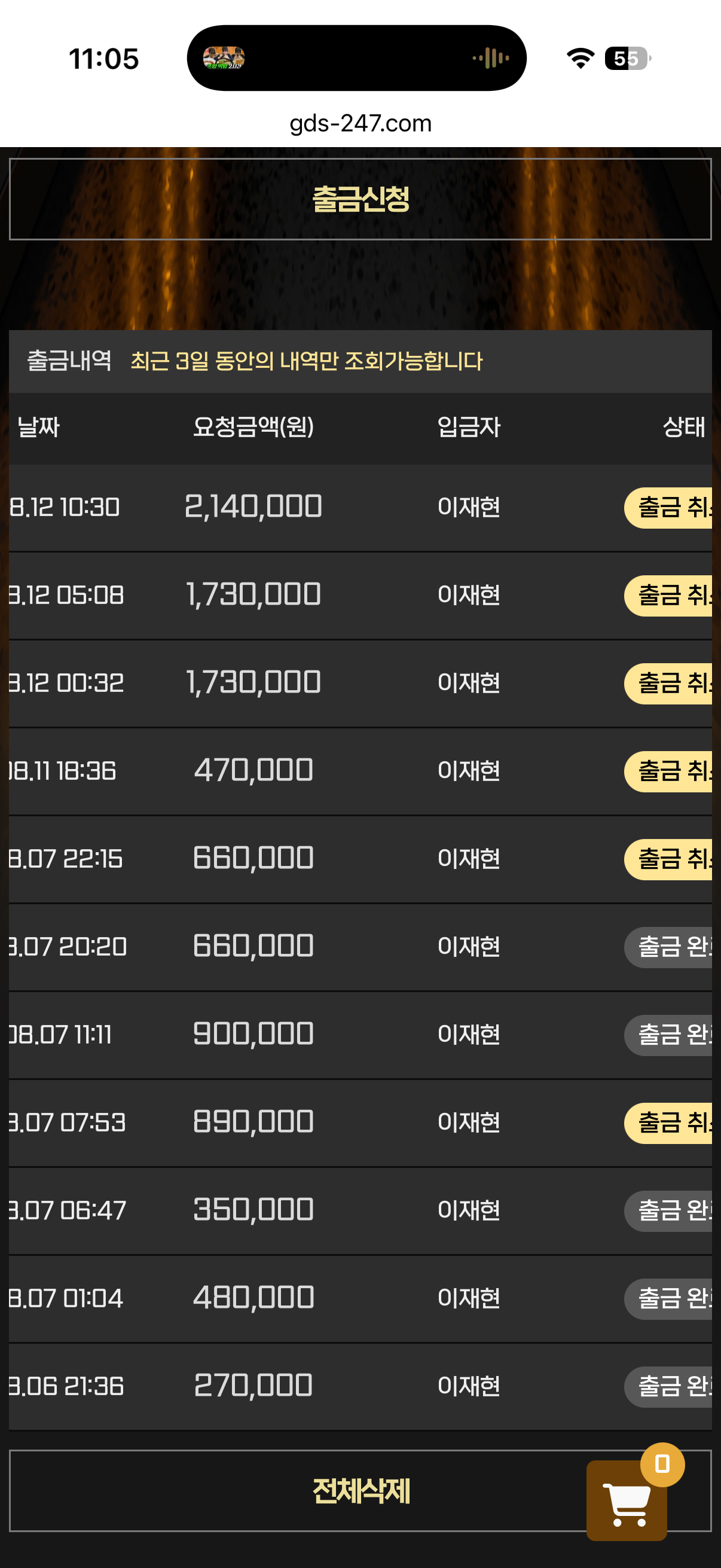Tap status chip for 470,000 withdrawal
The height and width of the screenshot is (1568, 721).
click(x=668, y=771)
